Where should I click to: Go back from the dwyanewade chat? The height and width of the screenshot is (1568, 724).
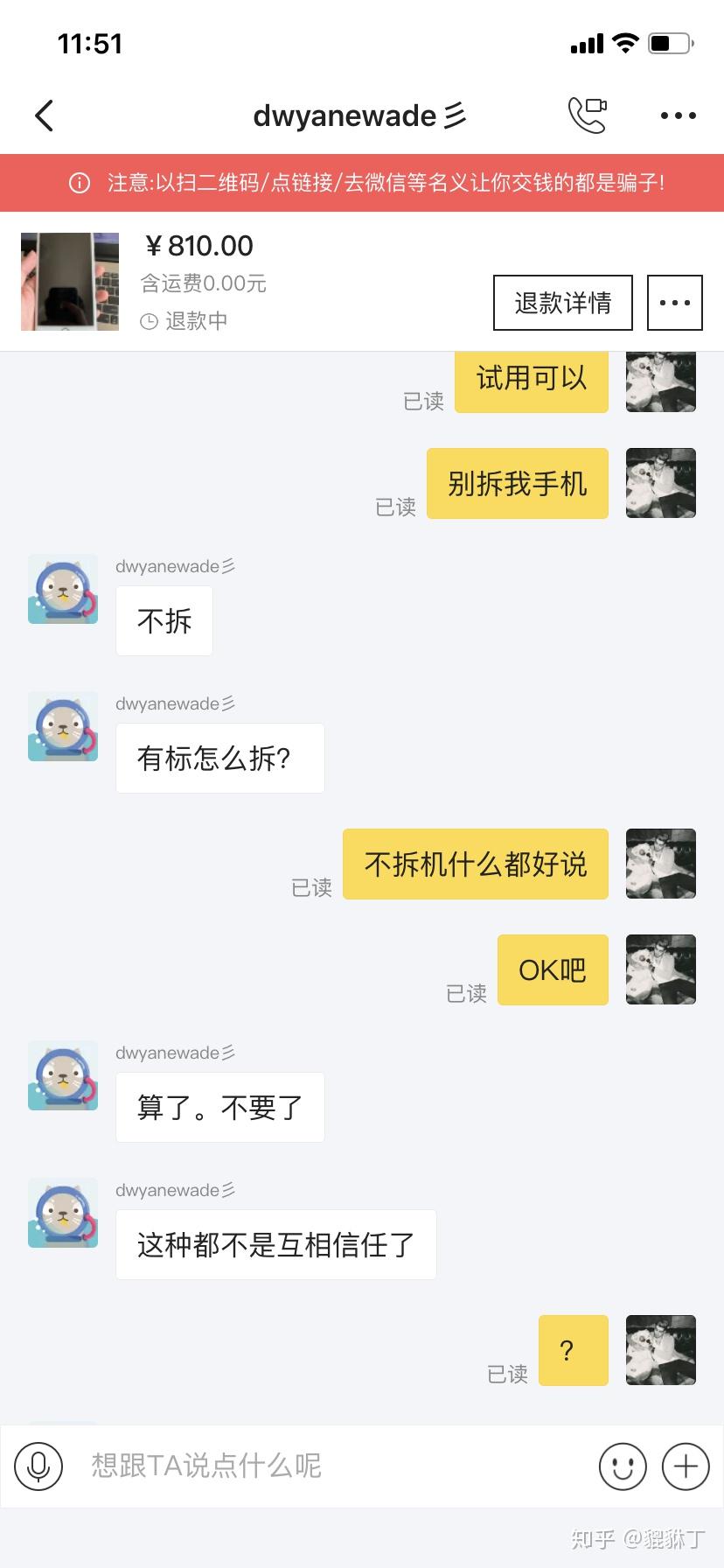pyautogui.click(x=45, y=115)
